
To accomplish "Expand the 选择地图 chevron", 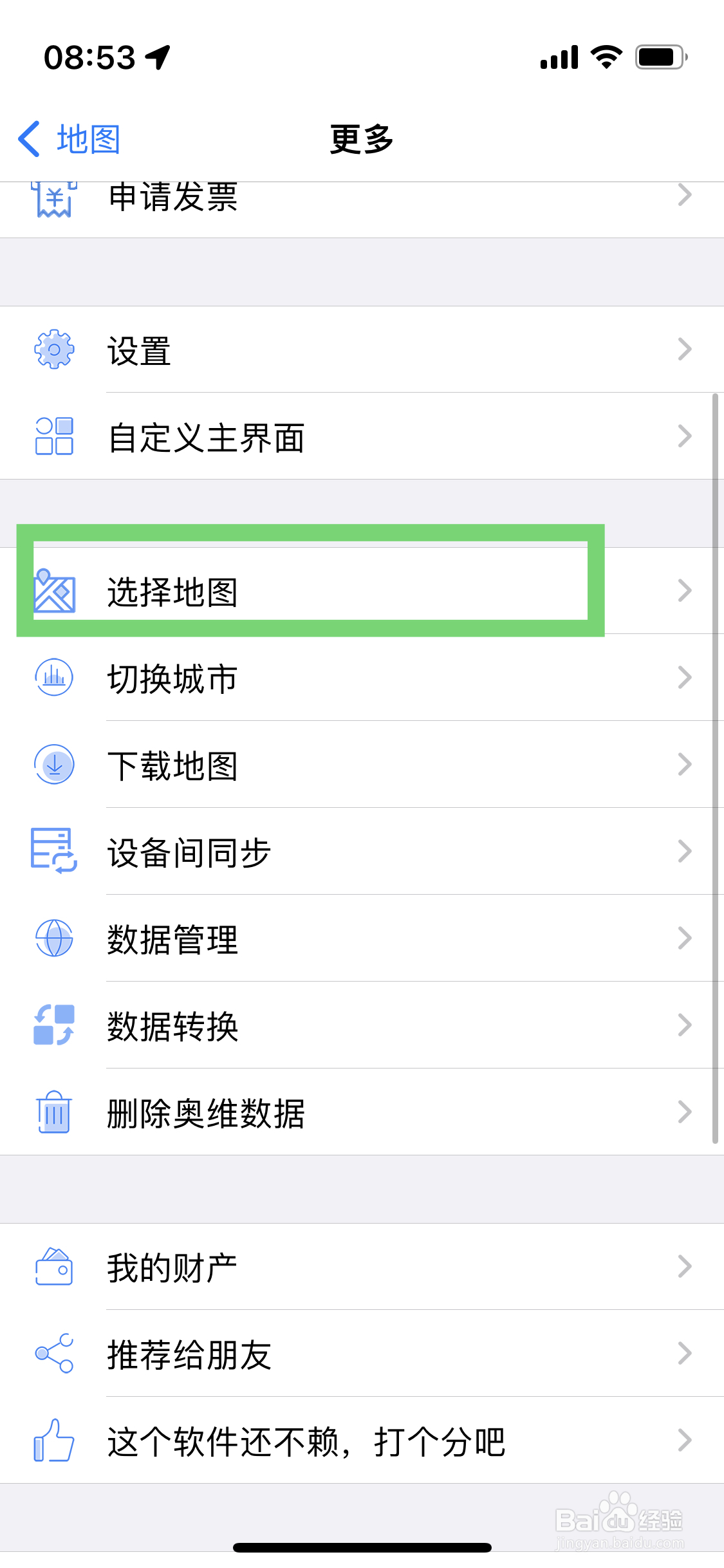I will coord(684,591).
